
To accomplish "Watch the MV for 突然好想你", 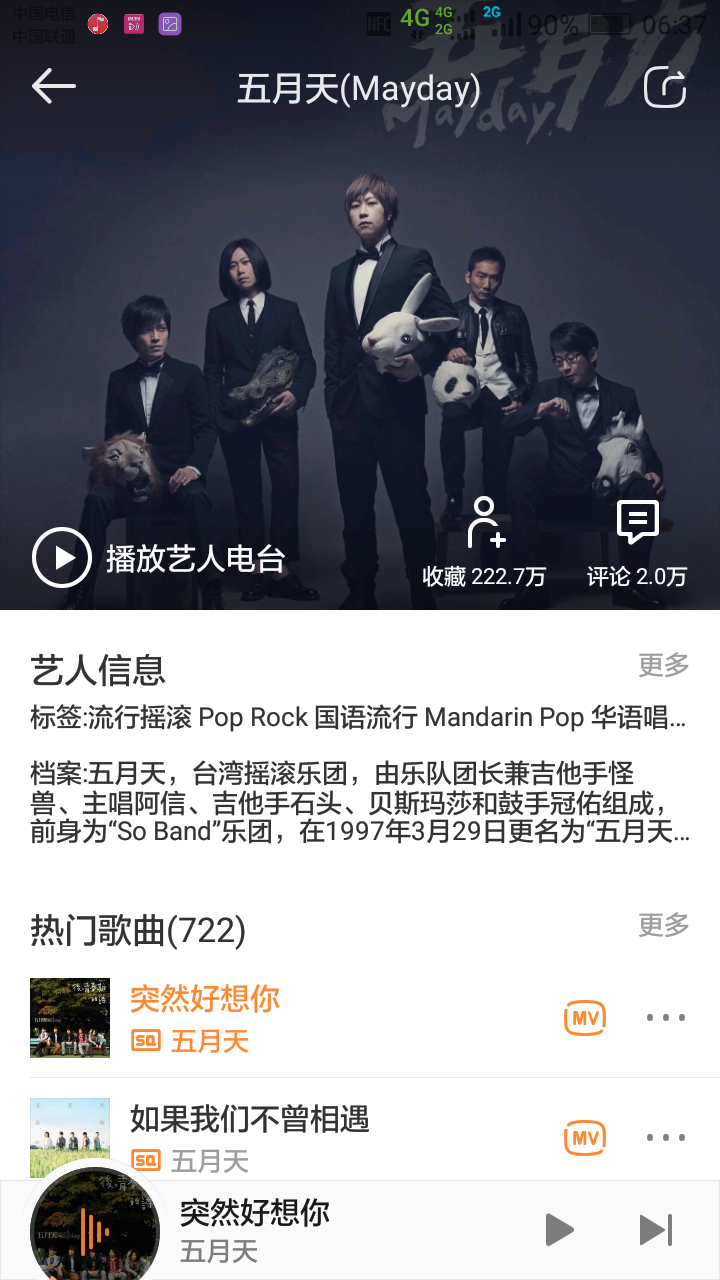I will click(585, 1018).
